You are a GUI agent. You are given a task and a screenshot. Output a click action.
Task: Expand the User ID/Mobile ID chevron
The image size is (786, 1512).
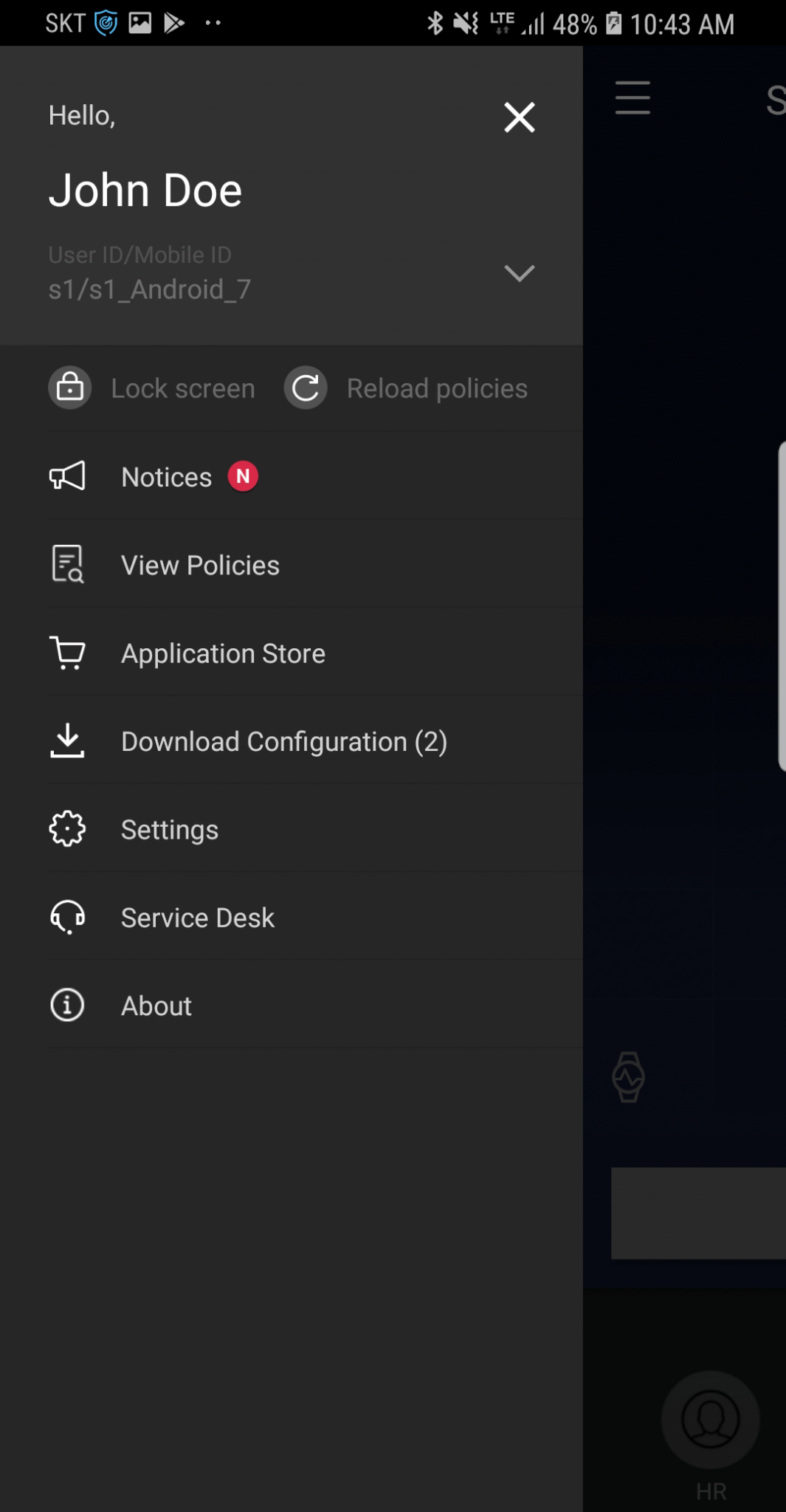(520, 273)
